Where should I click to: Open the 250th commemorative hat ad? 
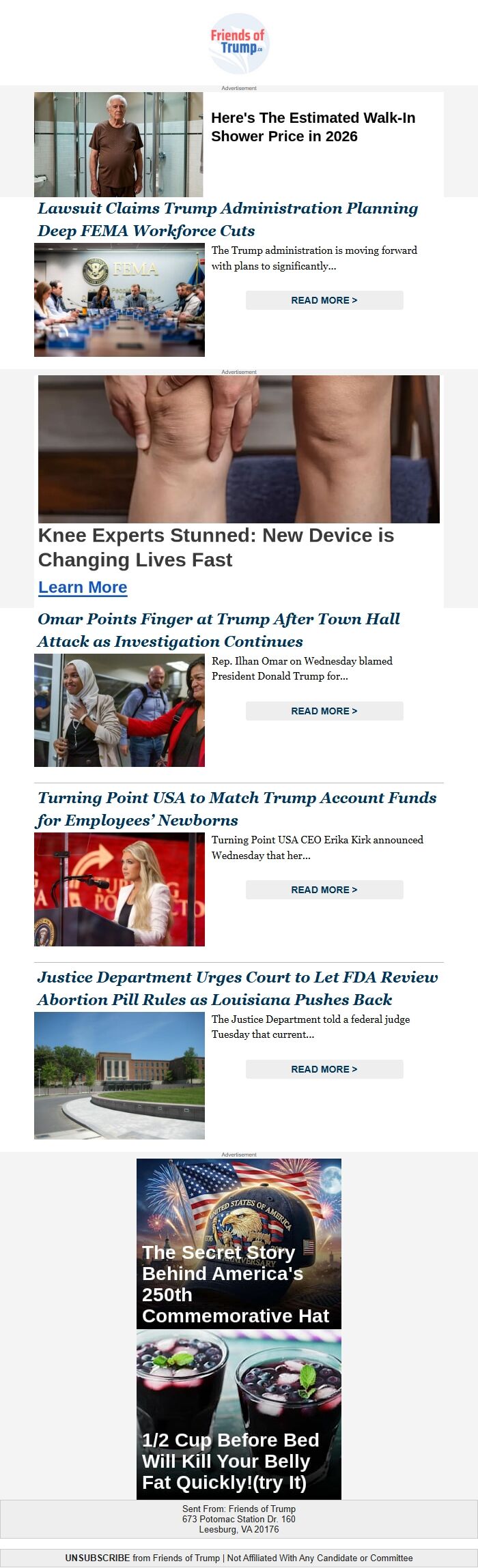(239, 1243)
